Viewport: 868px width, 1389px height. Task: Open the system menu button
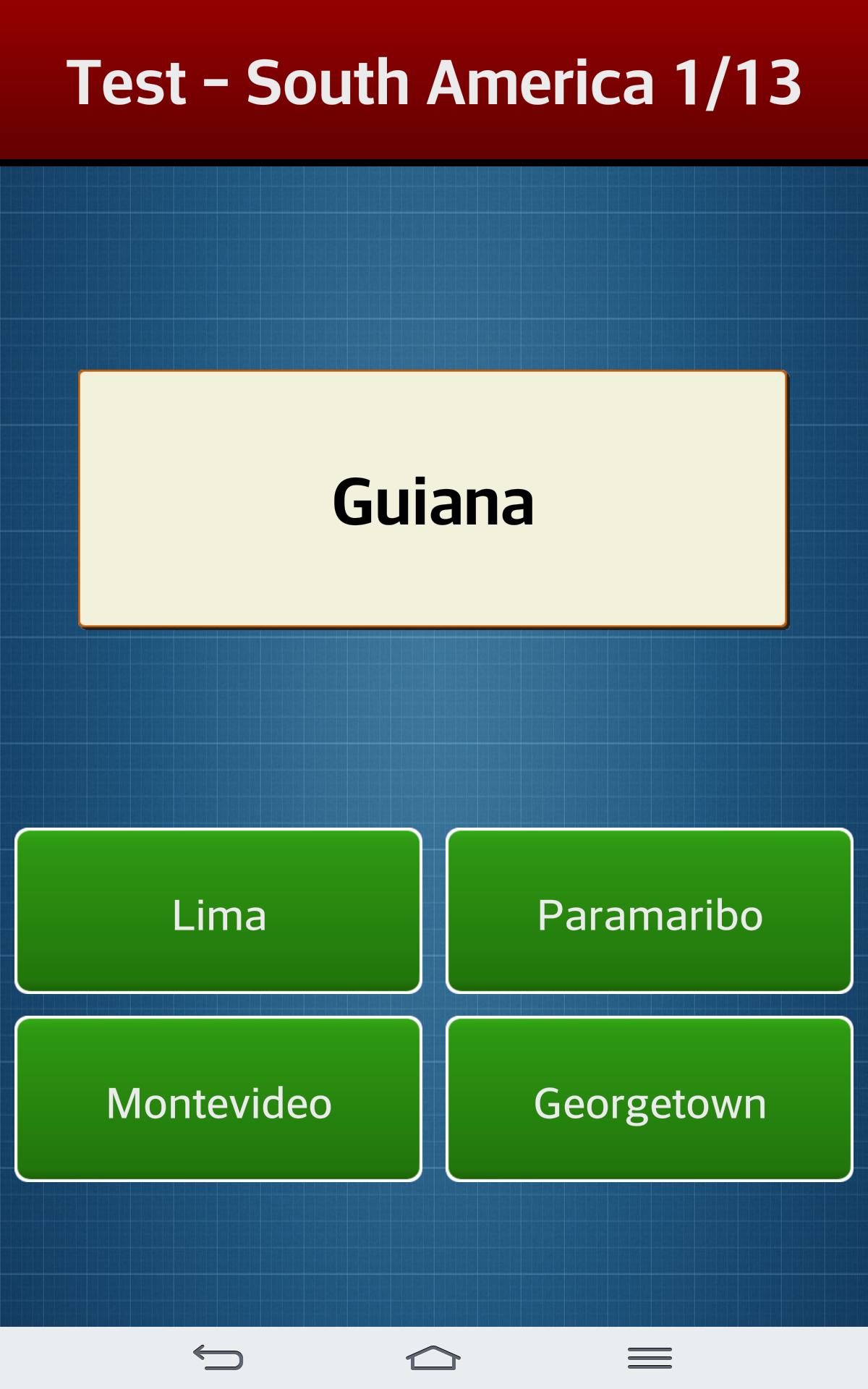point(649,1357)
